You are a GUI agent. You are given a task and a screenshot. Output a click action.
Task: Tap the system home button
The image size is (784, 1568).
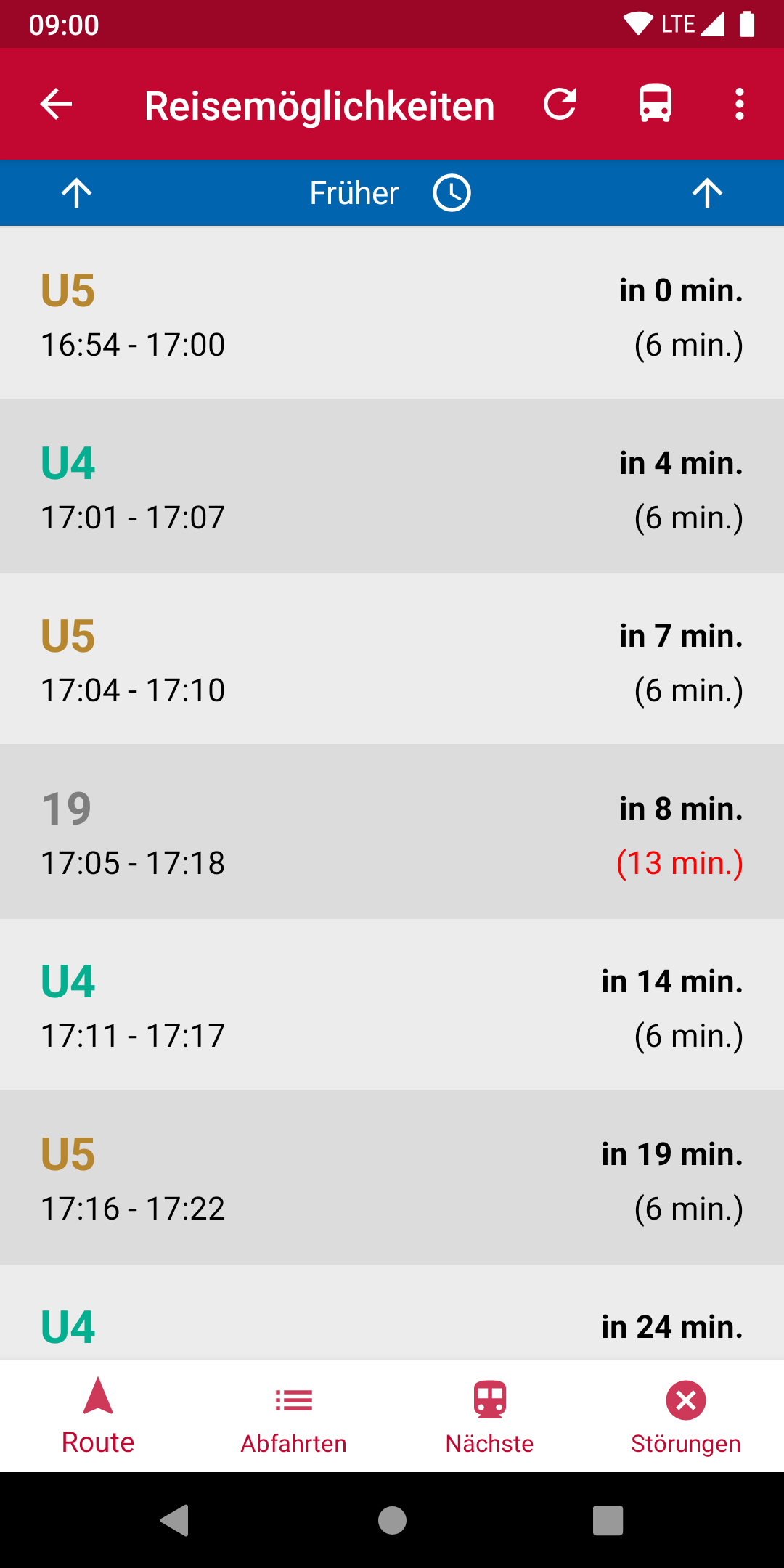point(392,1520)
